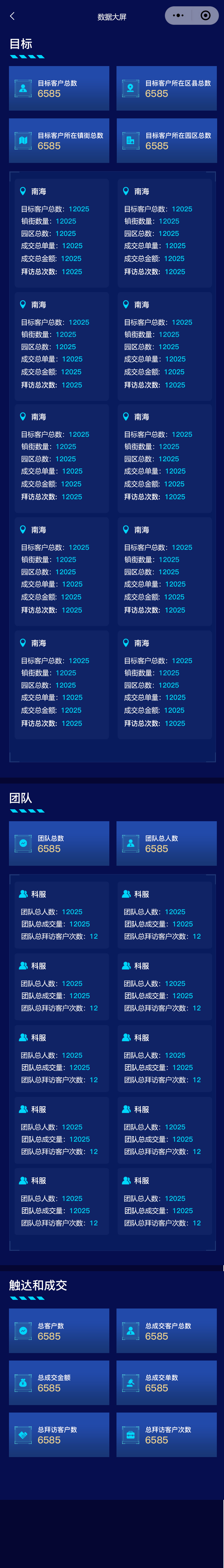
Task: Open the 目标客户所在镇街总数 card
Action: (59, 141)
